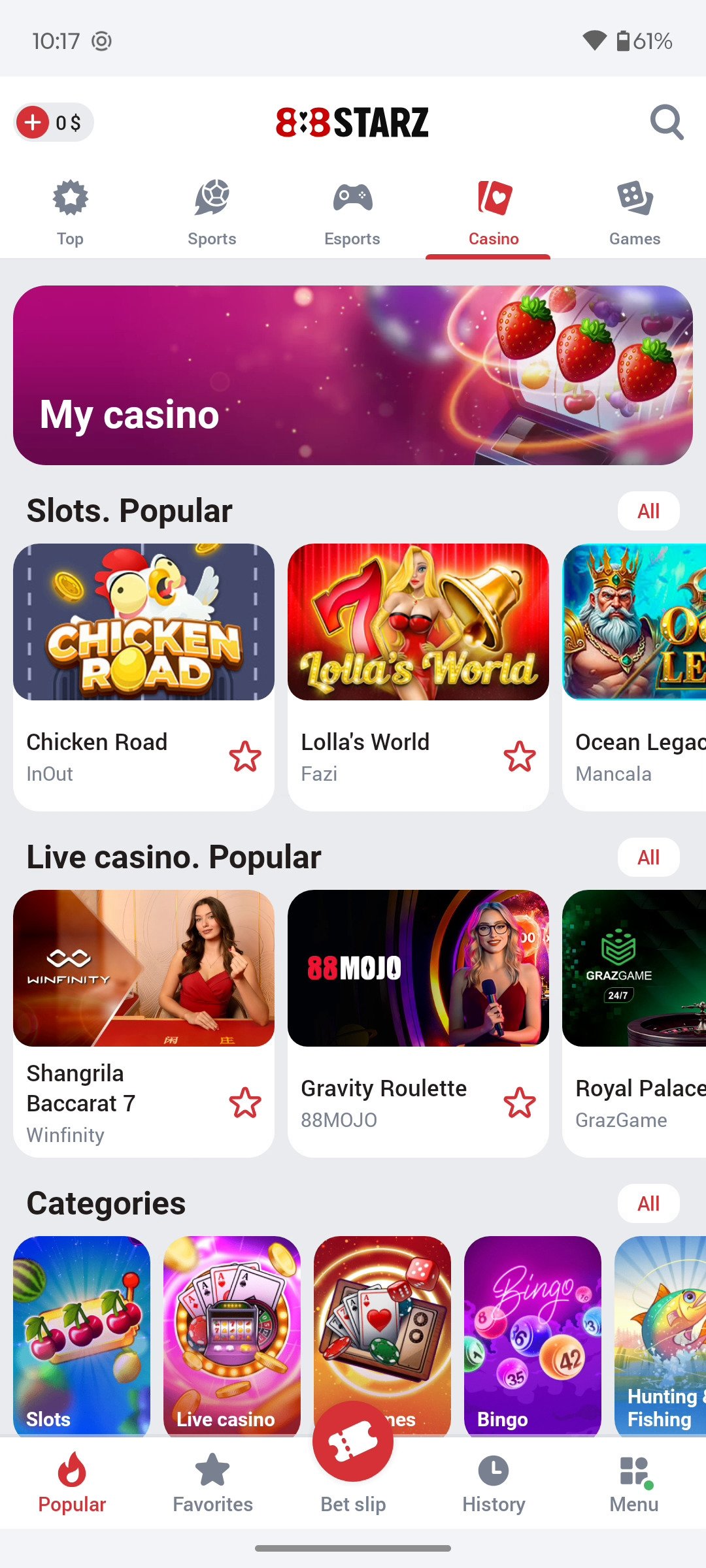The width and height of the screenshot is (706, 1568).
Task: Add Chicken Road to favorites
Action: (245, 757)
